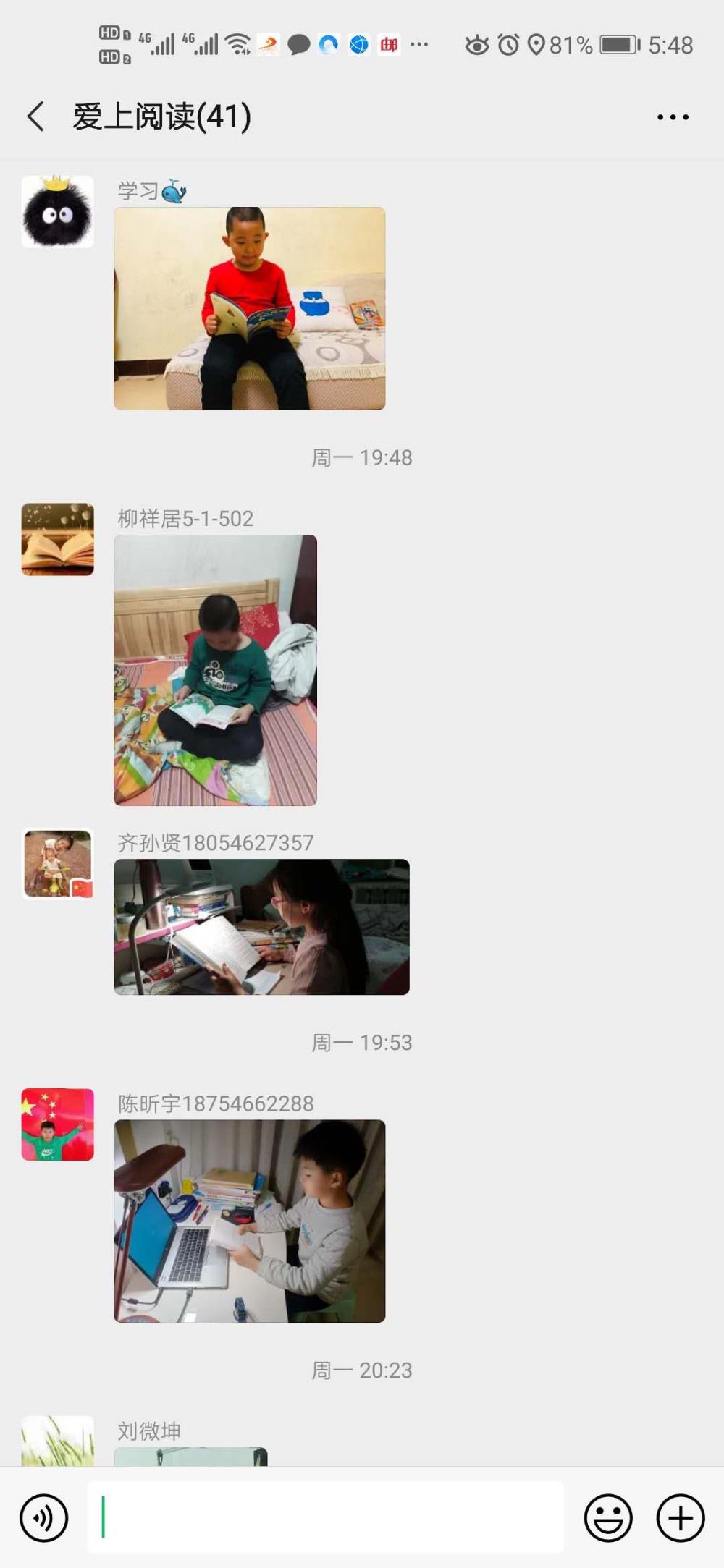Open the picture from 齐孙贤18054627357

[262, 927]
